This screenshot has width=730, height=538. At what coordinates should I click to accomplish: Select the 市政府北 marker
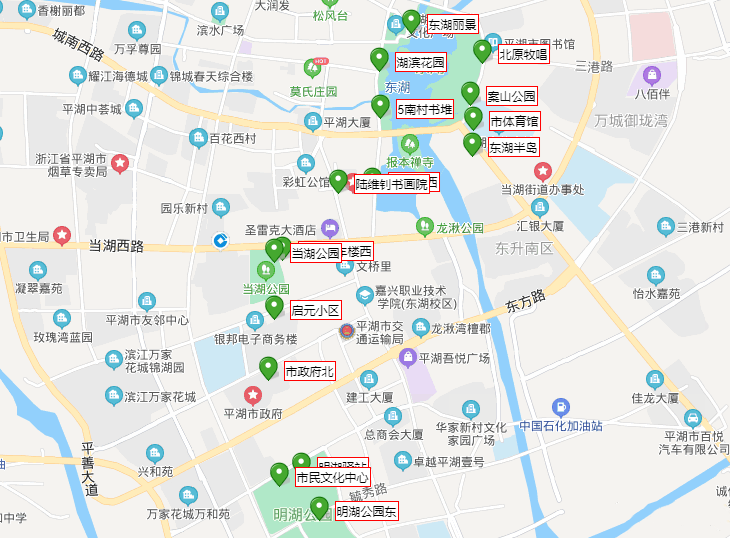click(x=268, y=368)
